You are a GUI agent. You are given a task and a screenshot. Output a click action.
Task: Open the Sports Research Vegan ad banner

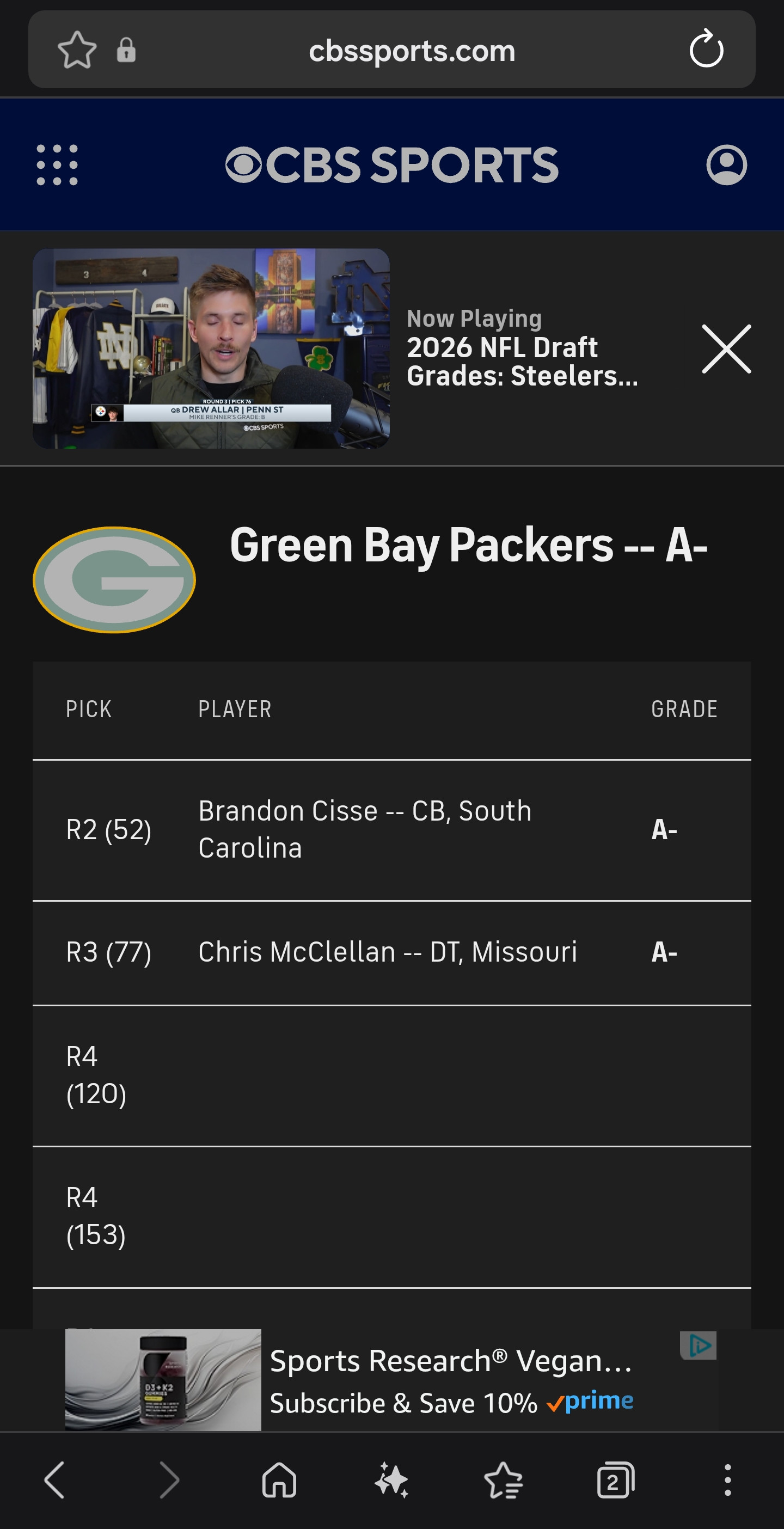pos(451,1380)
